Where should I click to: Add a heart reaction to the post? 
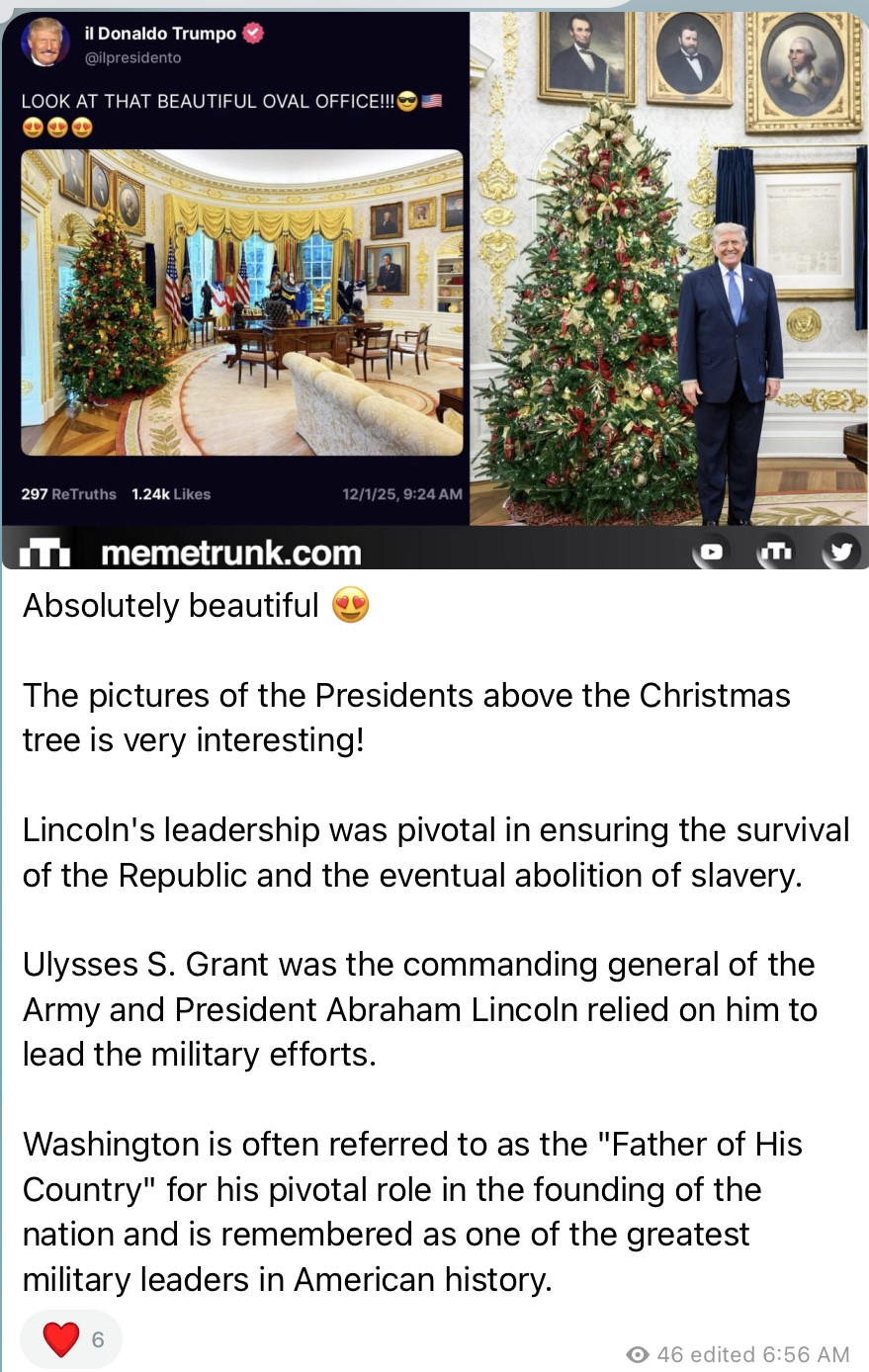(x=71, y=1339)
